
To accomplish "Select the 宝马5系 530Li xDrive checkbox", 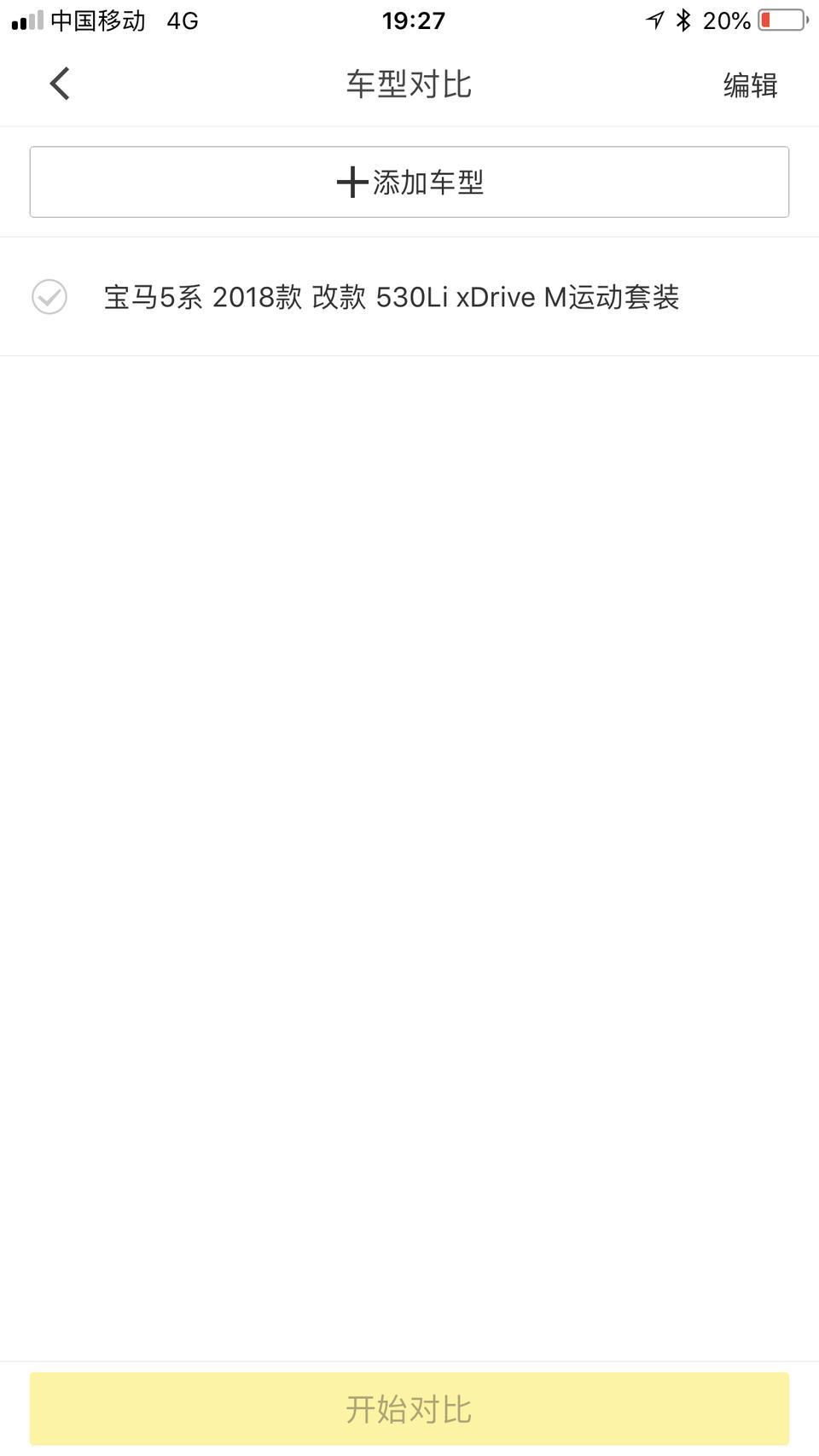I will tap(49, 297).
